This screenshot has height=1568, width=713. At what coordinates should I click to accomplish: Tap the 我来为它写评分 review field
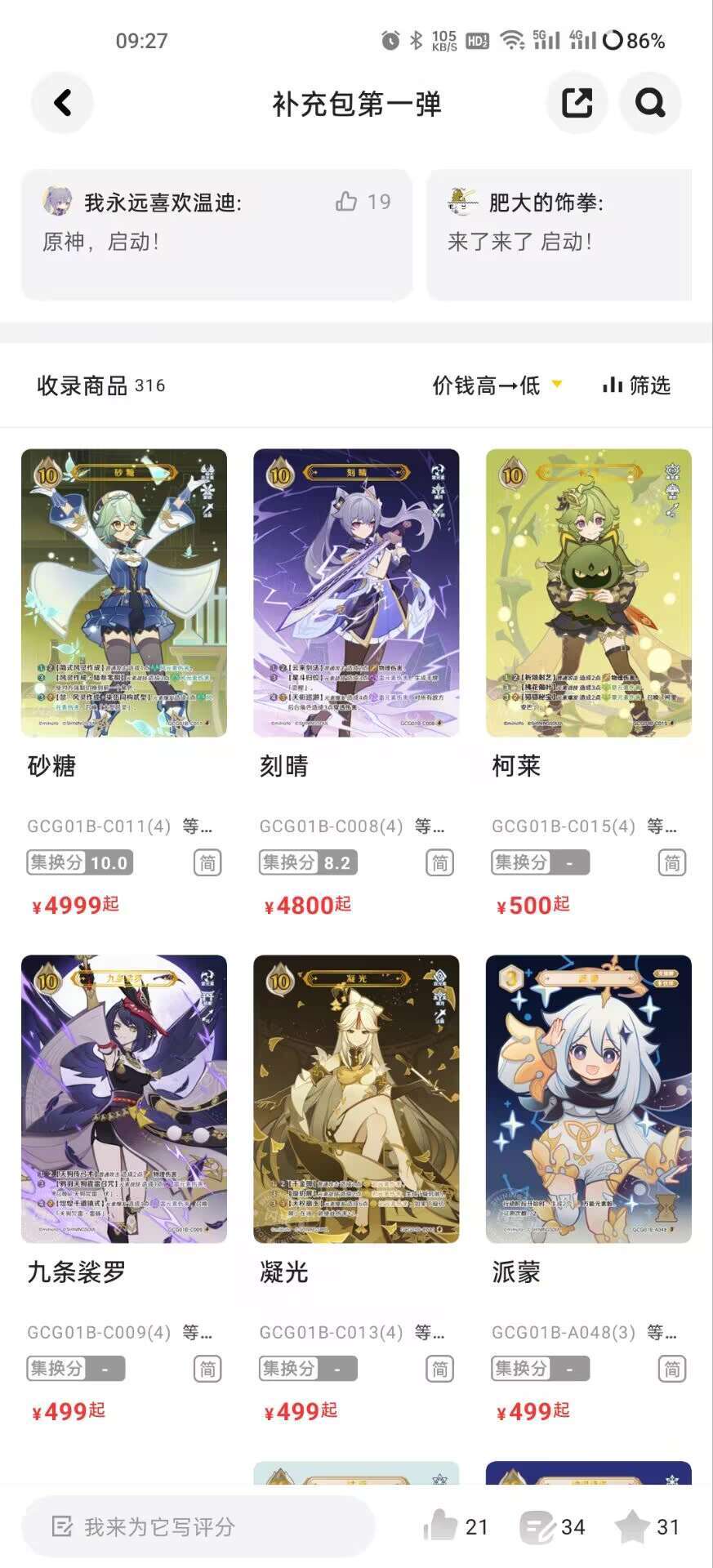[x=198, y=1526]
